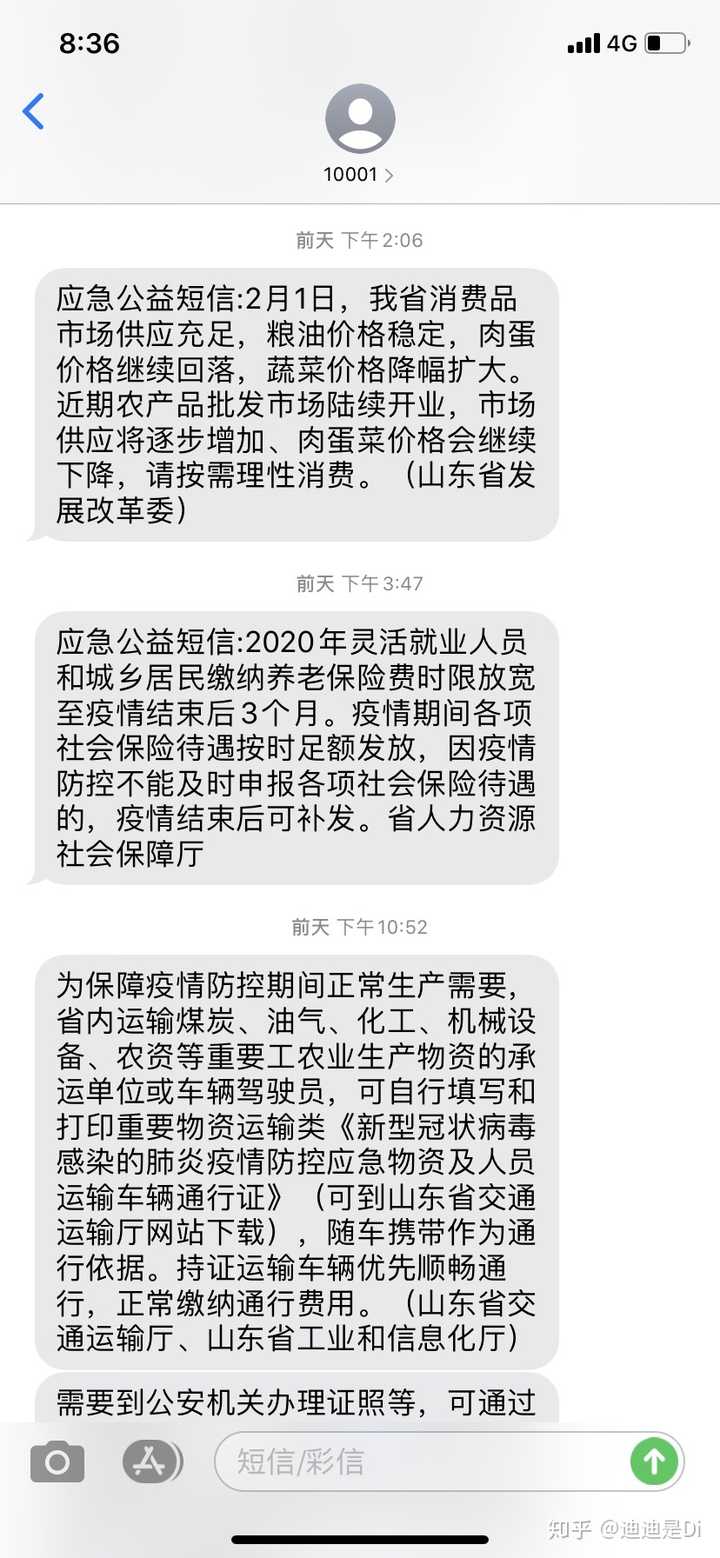
Task: Send the message with the green arrow
Action: click(x=653, y=1462)
